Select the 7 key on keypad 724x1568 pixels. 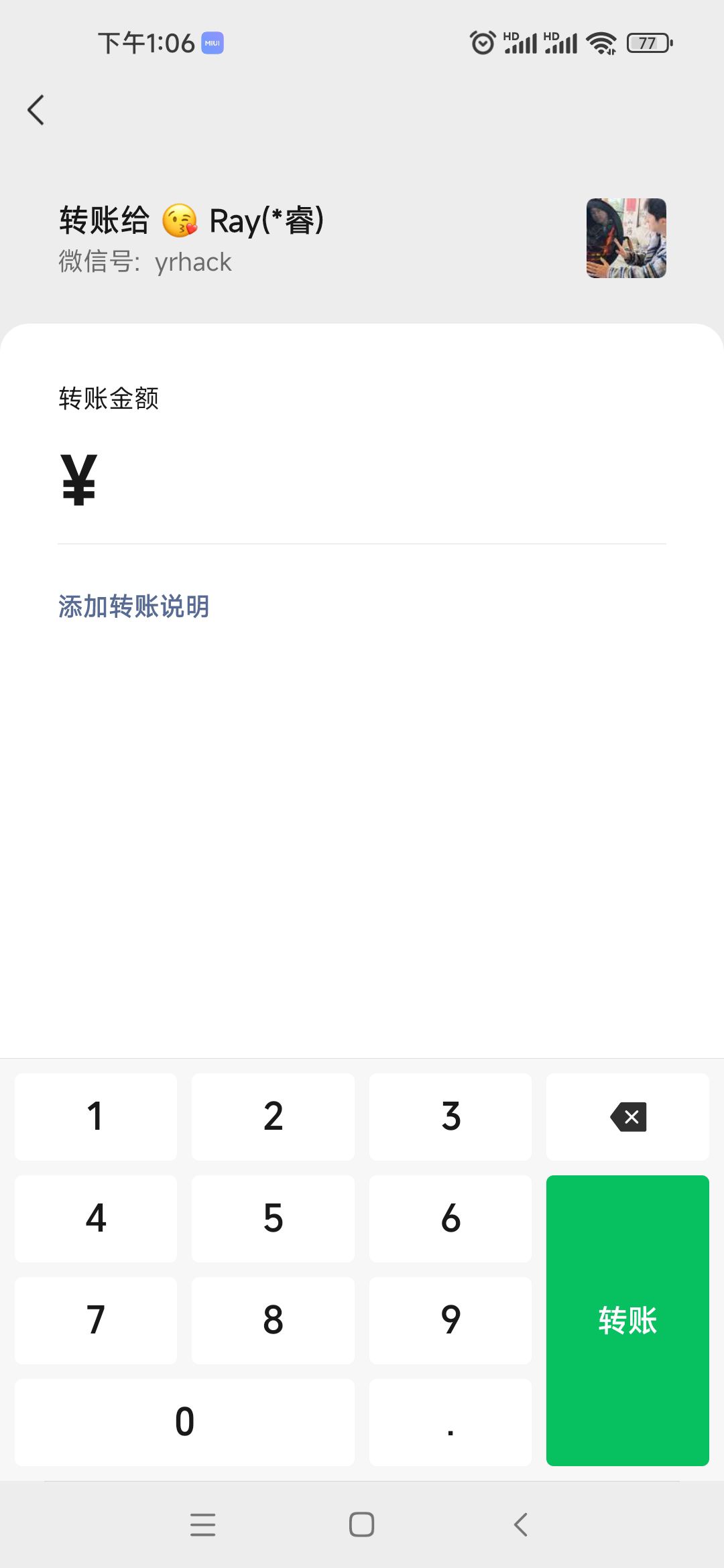(96, 1320)
